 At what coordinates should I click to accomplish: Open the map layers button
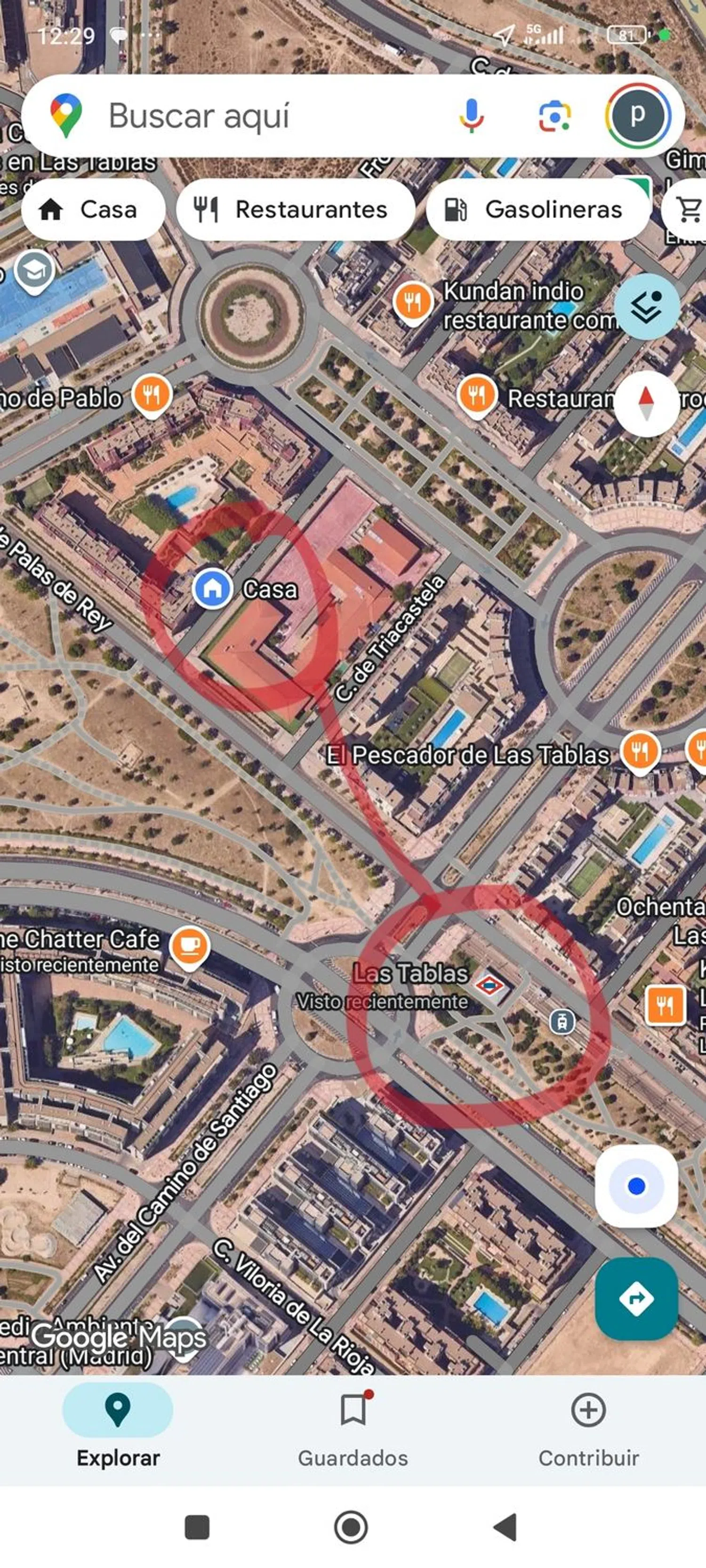tap(646, 307)
